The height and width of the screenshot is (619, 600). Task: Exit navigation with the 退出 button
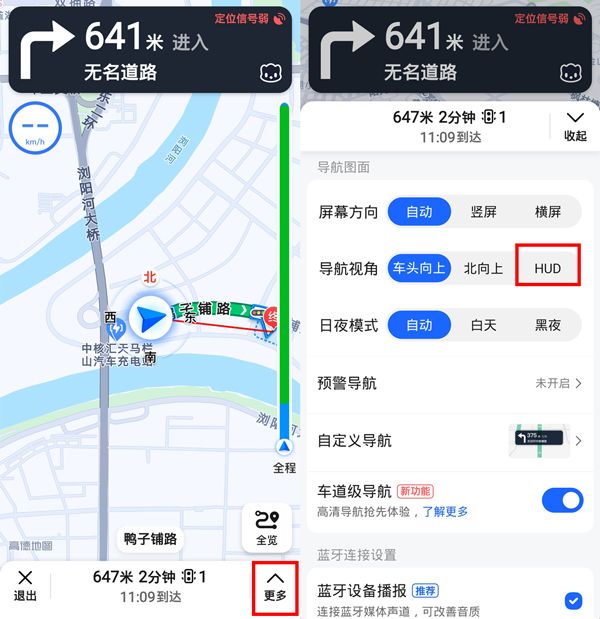[x=25, y=585]
